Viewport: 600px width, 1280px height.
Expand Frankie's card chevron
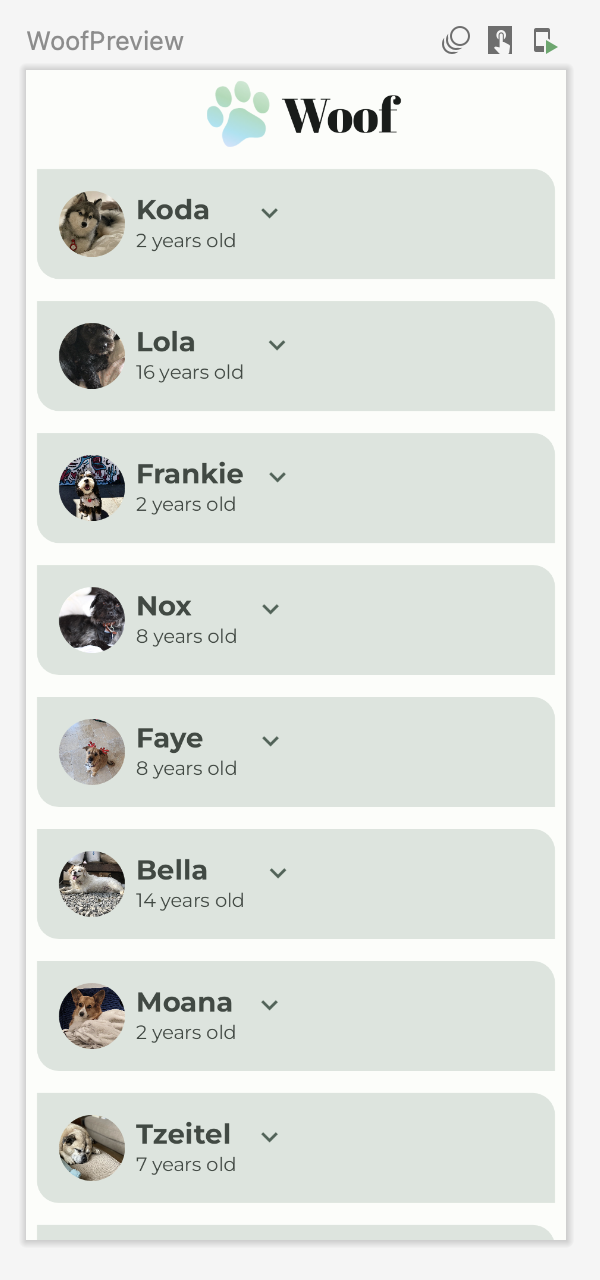(278, 477)
